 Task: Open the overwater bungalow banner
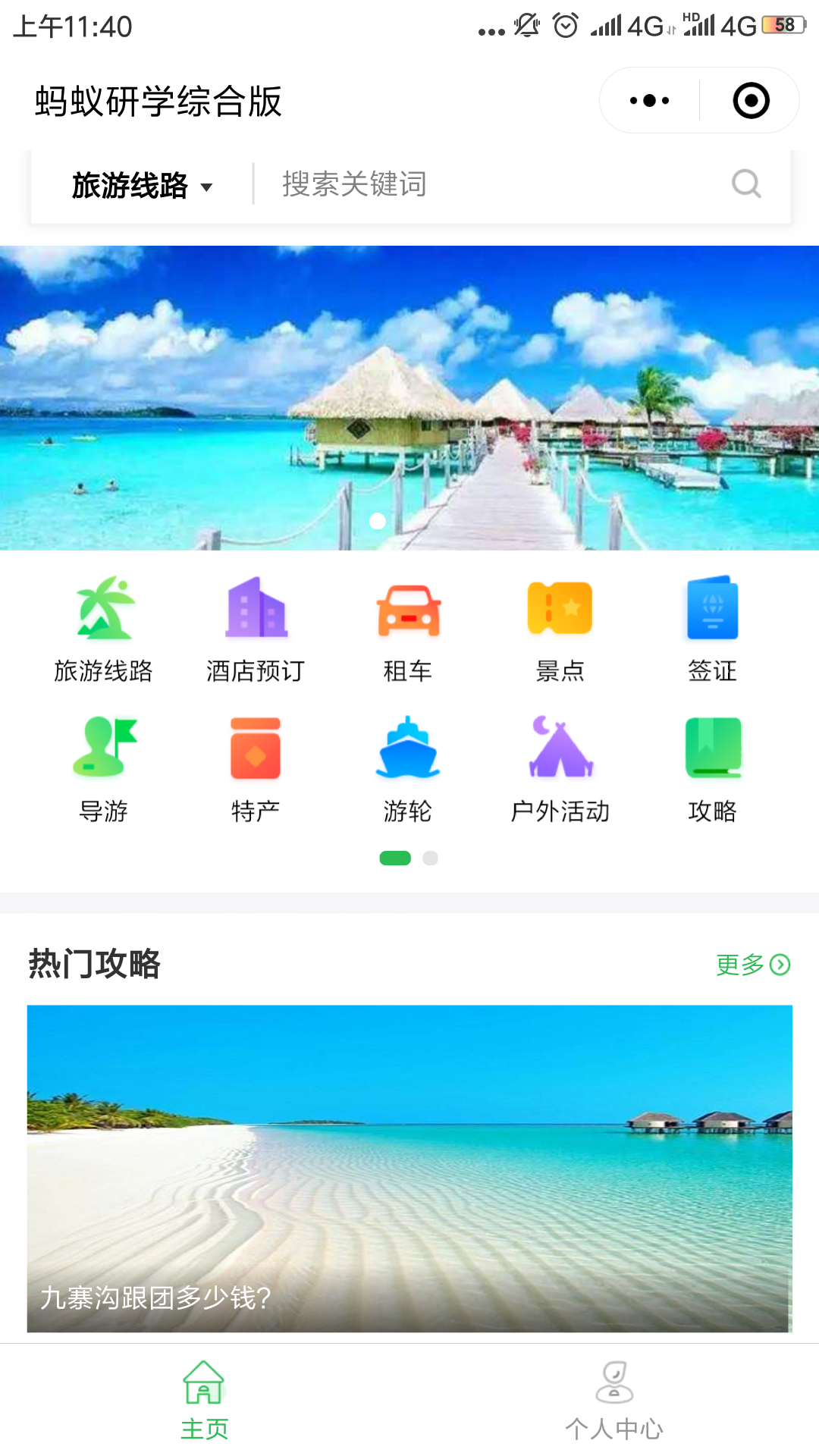(x=409, y=397)
